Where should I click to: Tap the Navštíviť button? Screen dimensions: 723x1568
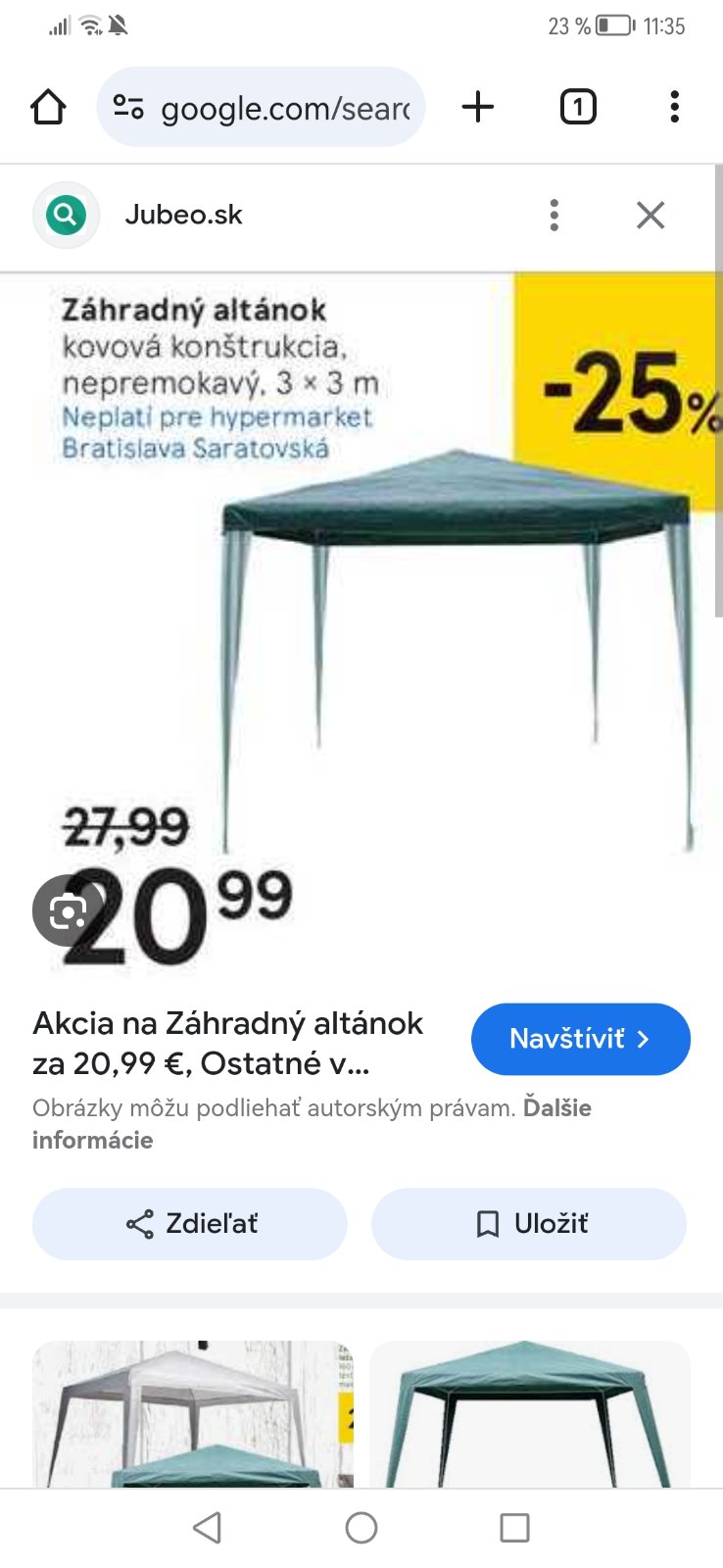click(x=580, y=1039)
